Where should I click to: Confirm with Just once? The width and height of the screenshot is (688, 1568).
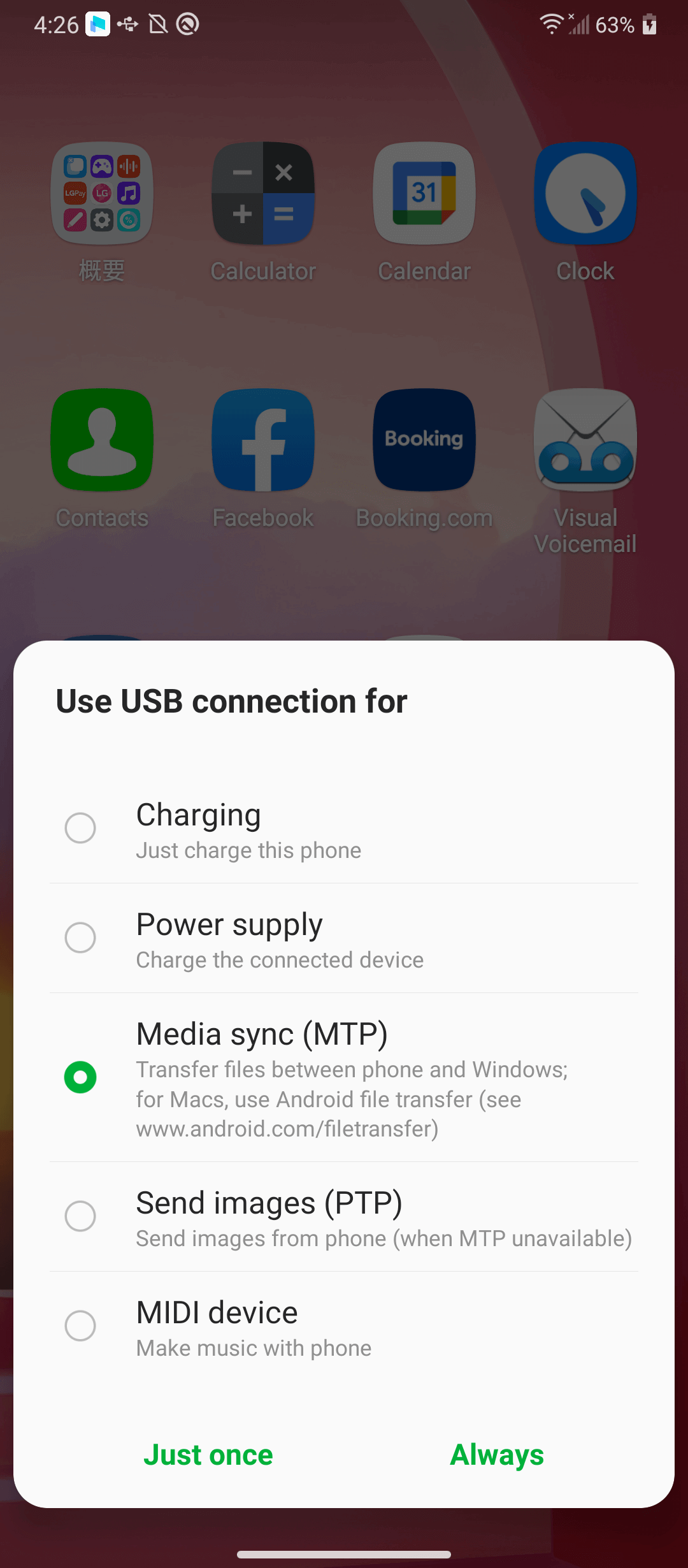(208, 1455)
